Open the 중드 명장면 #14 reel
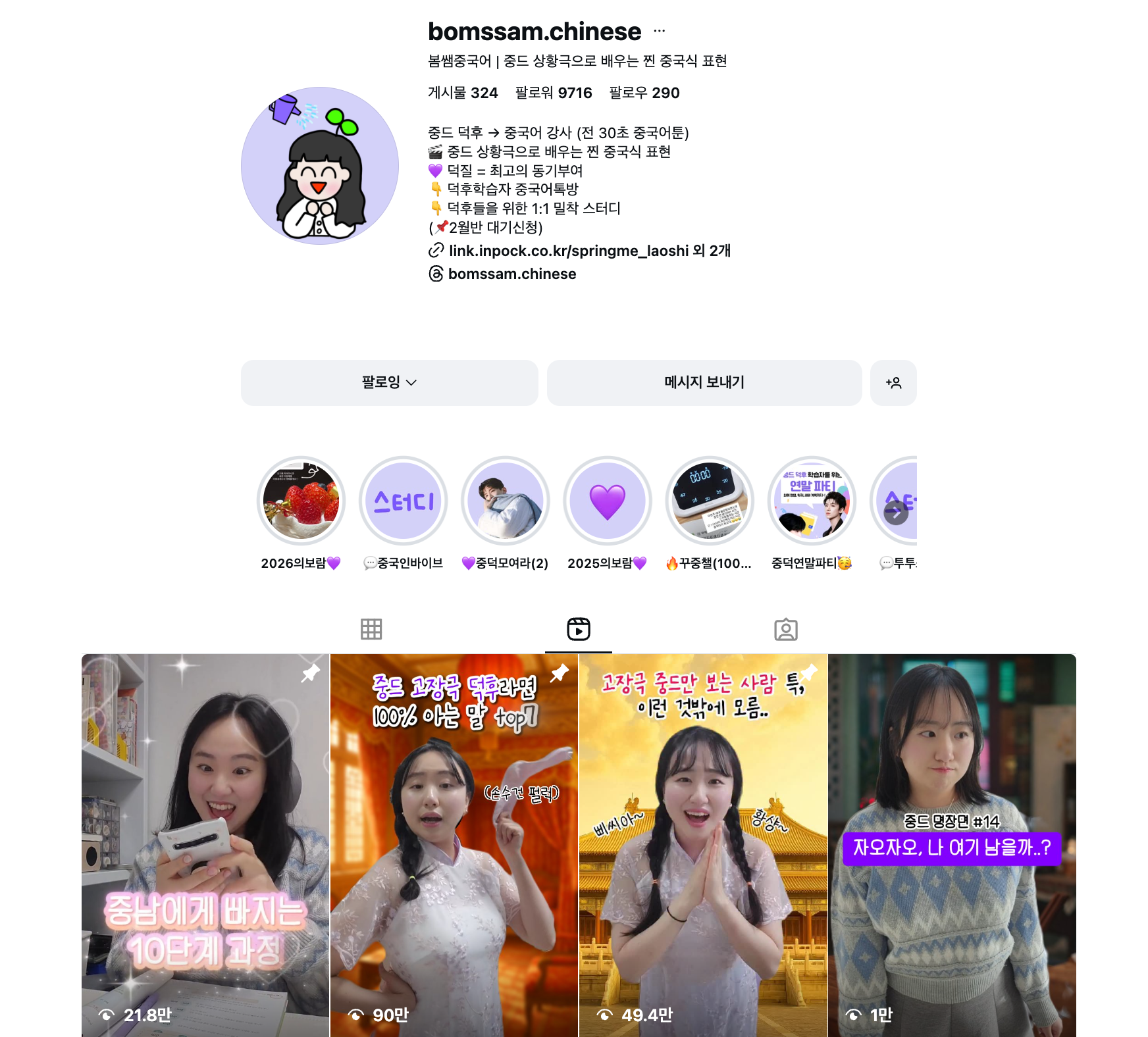This screenshot has width=1148, height=1037. [952, 842]
